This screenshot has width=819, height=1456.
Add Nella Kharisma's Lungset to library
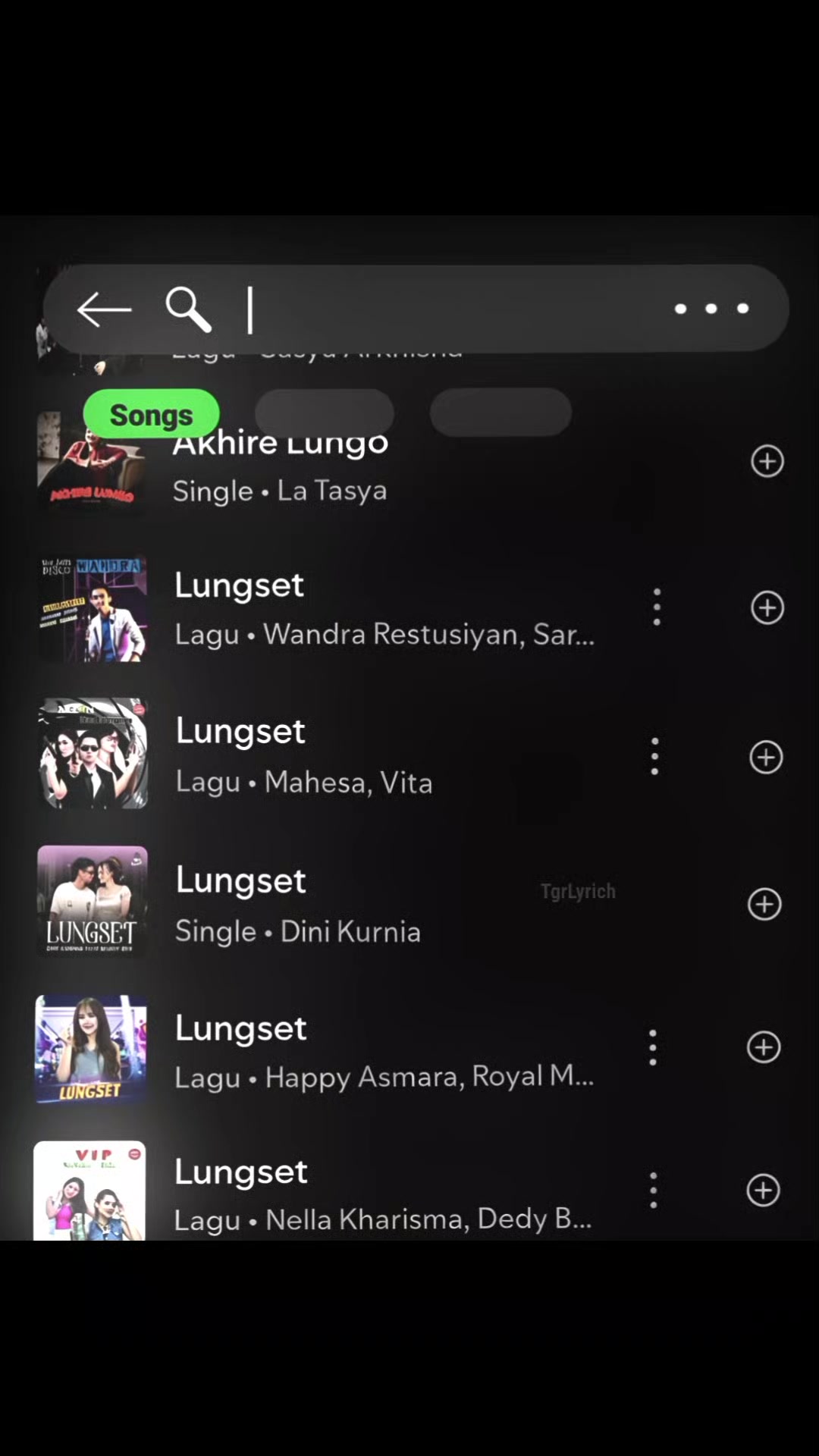point(763,1191)
